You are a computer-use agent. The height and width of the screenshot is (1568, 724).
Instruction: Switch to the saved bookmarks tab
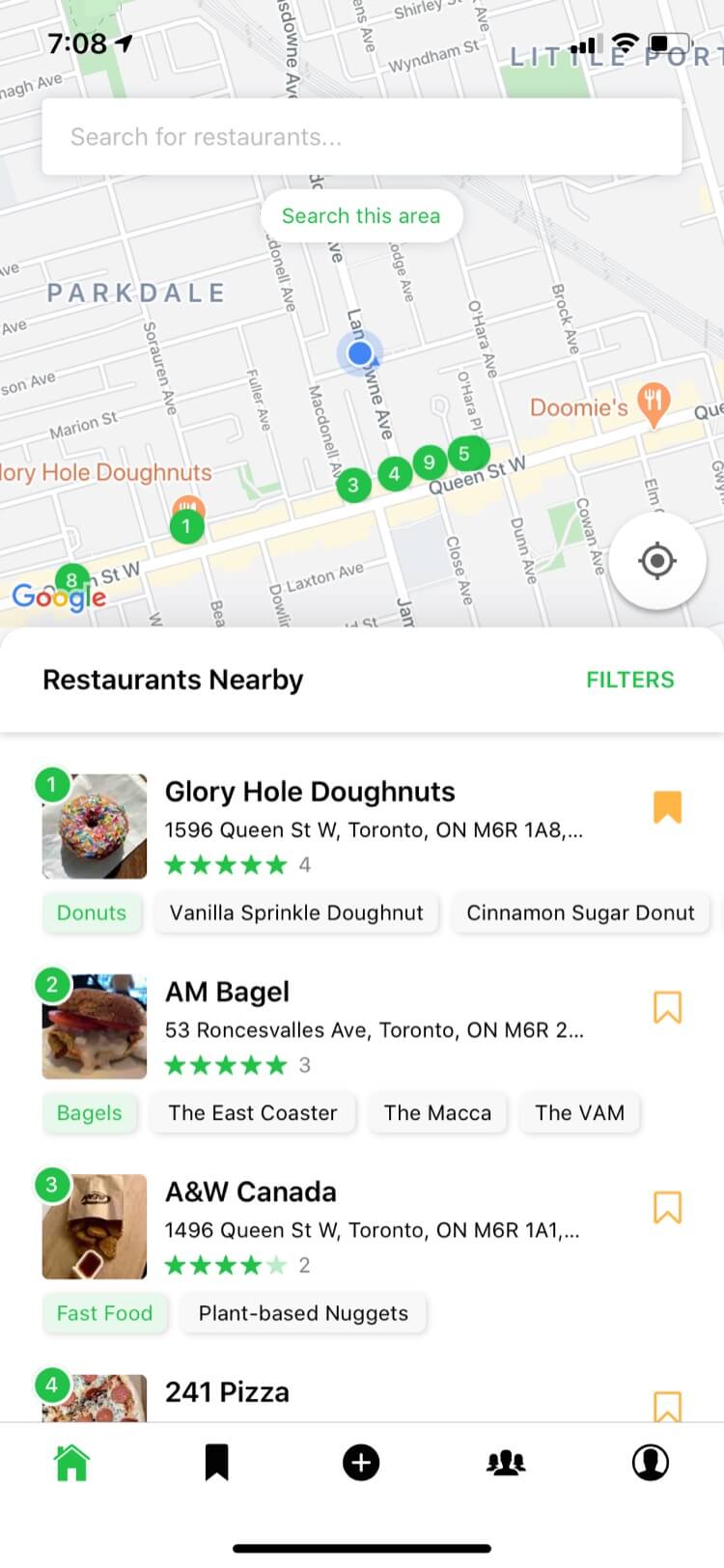[216, 1462]
